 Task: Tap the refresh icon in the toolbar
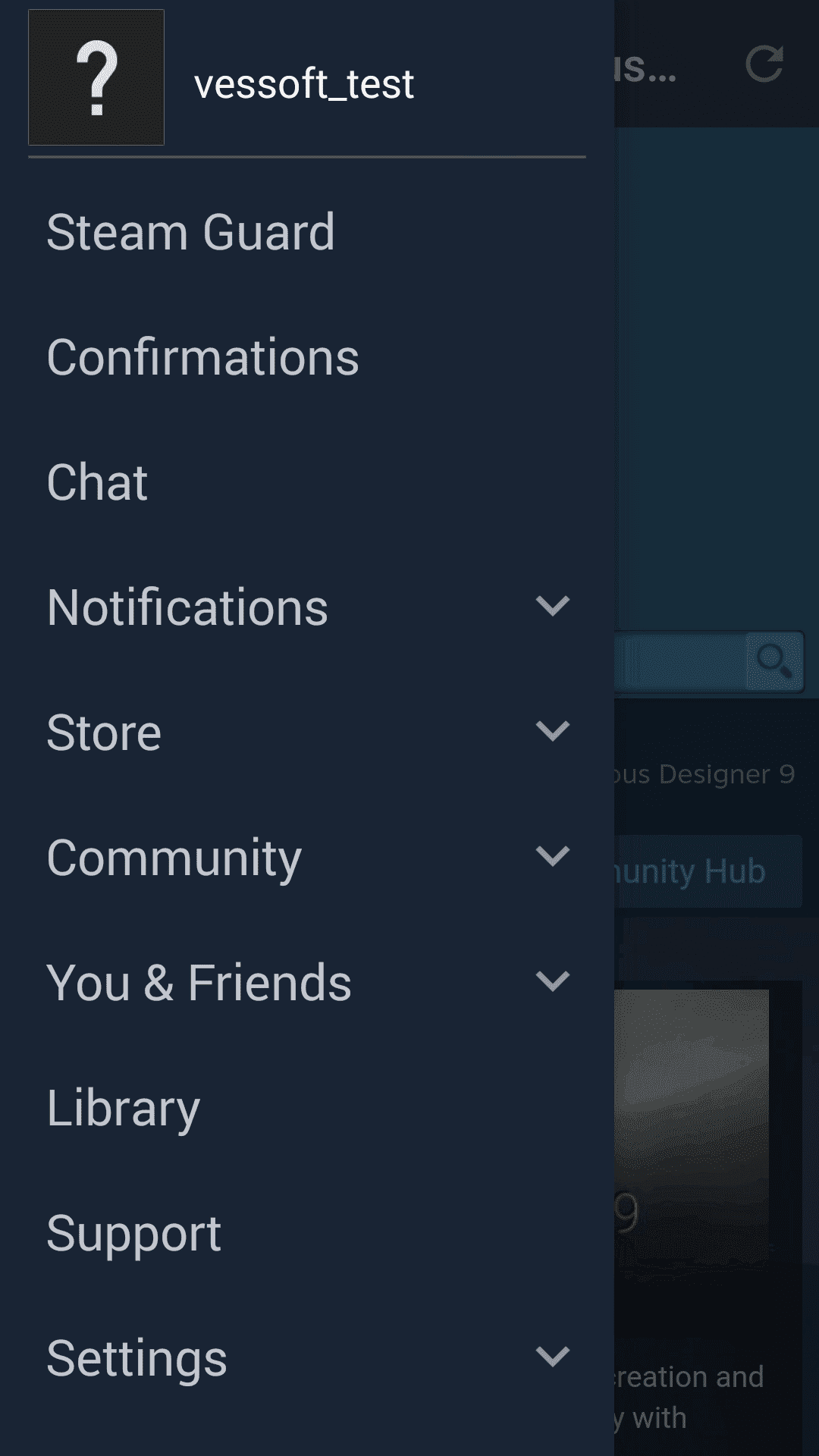(764, 64)
